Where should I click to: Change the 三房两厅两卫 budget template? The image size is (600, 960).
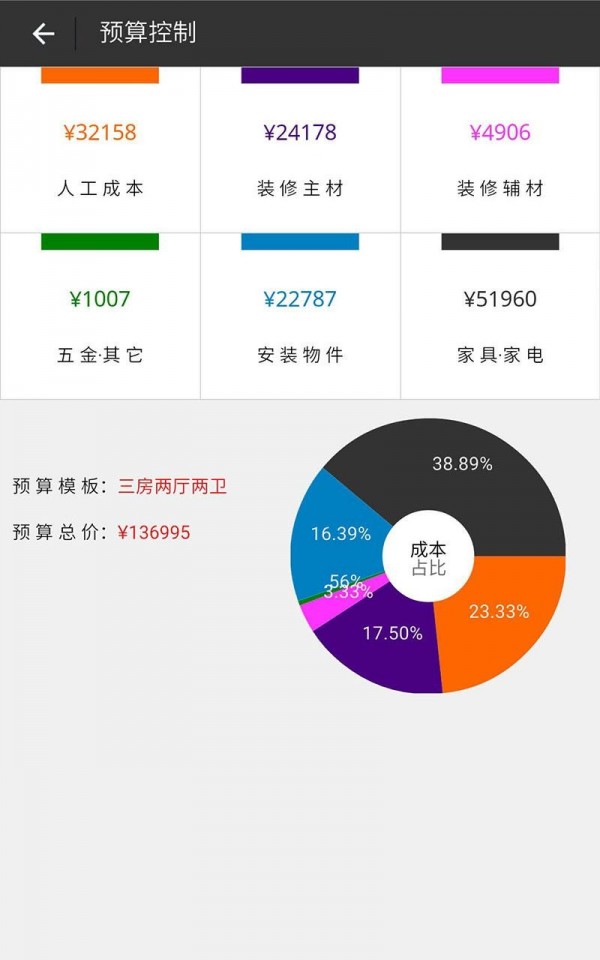(x=173, y=487)
